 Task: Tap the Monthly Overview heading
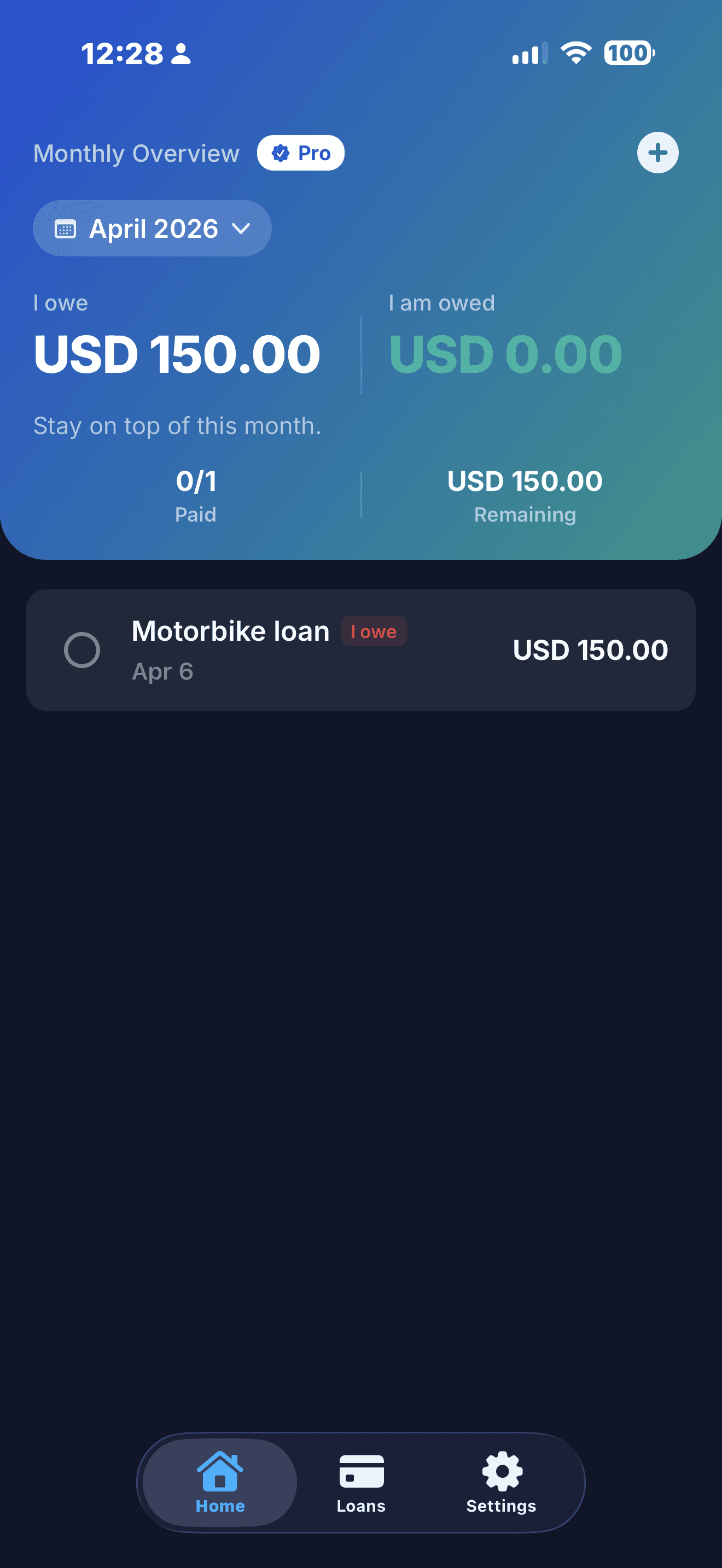136,153
